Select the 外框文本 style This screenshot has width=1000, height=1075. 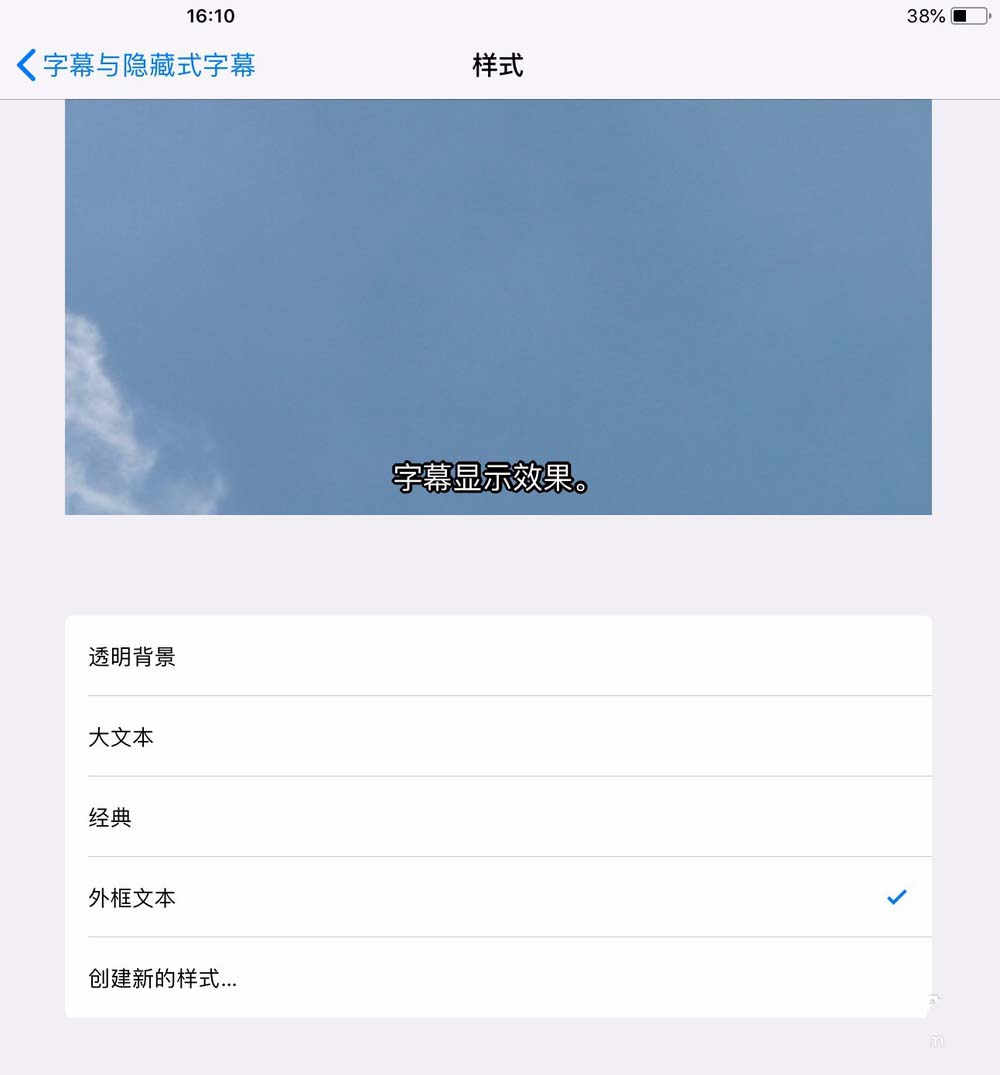tap(132, 898)
